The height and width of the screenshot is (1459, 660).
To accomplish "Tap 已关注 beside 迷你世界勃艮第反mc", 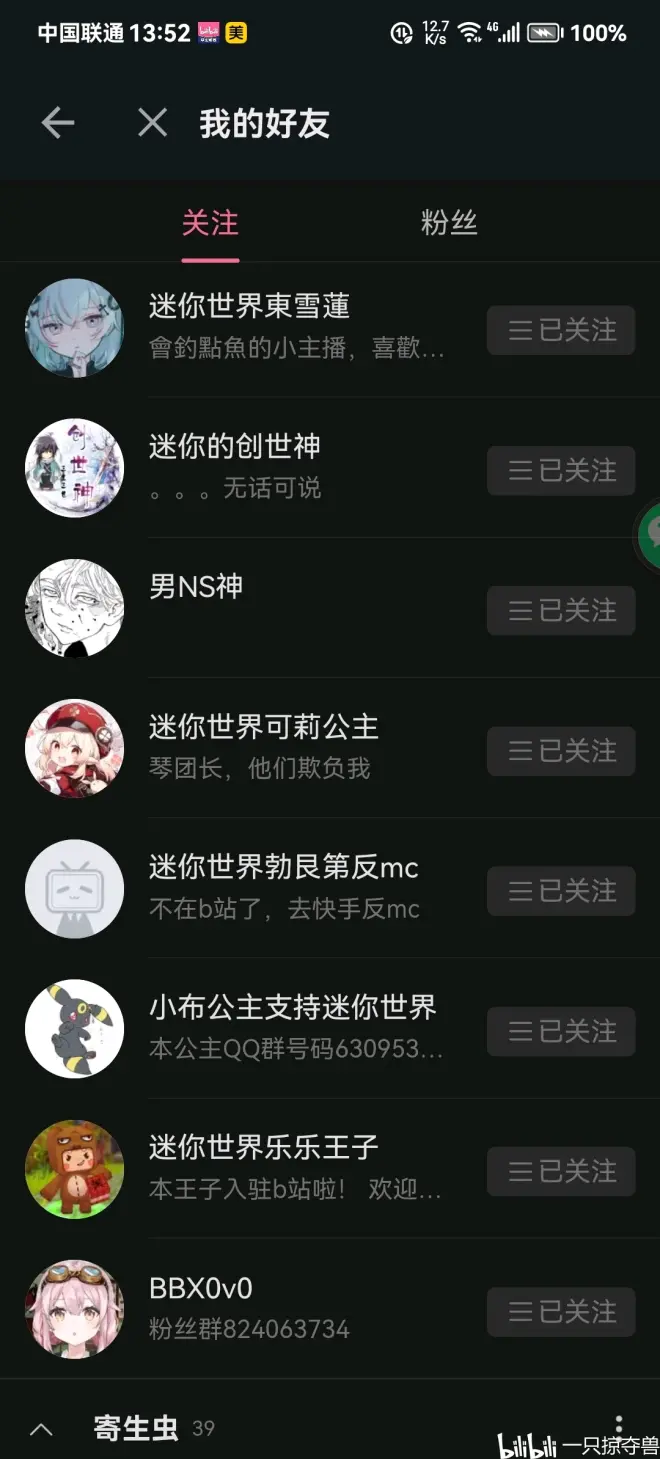I will point(561,891).
